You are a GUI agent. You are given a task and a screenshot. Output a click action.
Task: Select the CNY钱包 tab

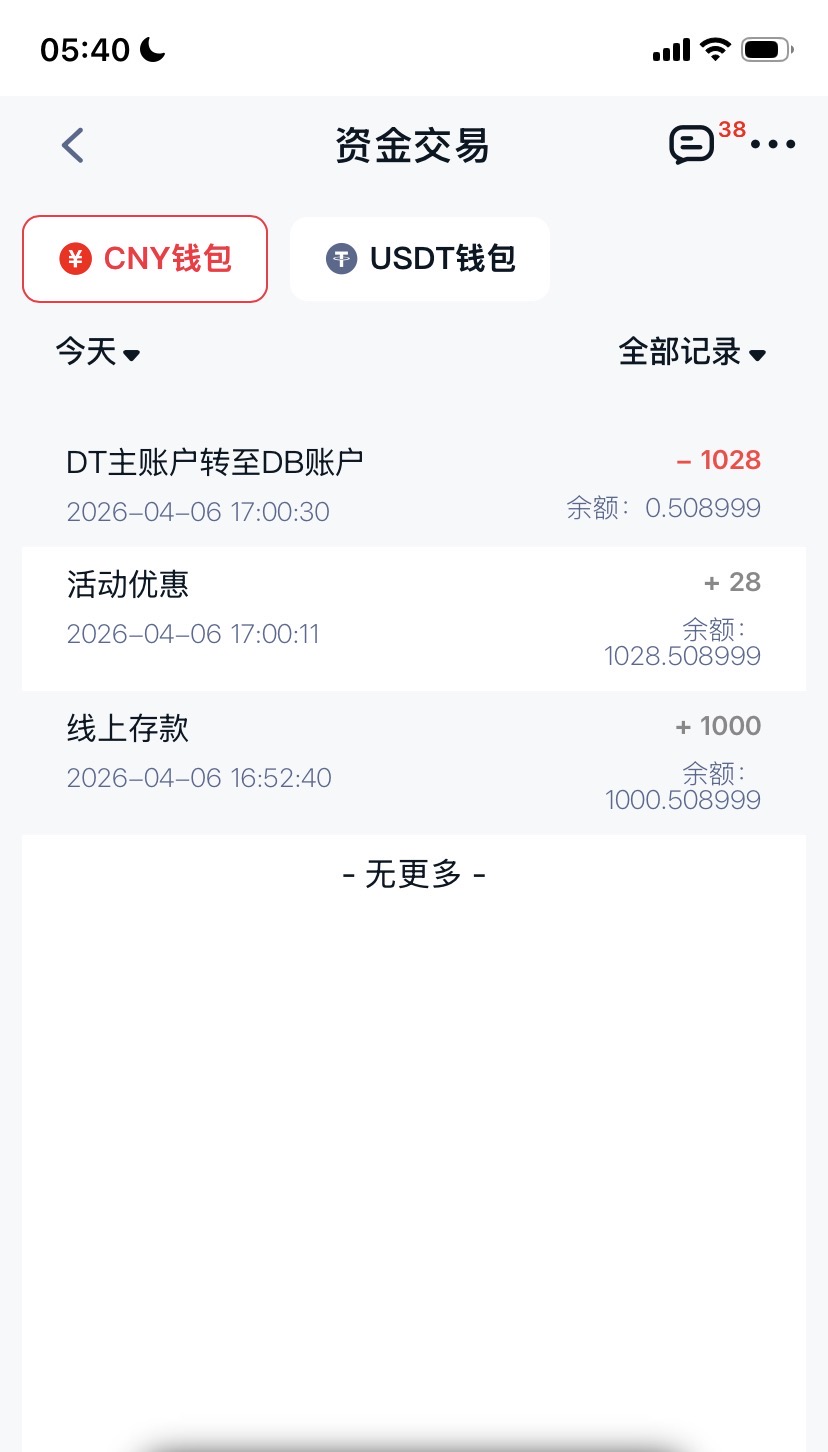tap(145, 259)
